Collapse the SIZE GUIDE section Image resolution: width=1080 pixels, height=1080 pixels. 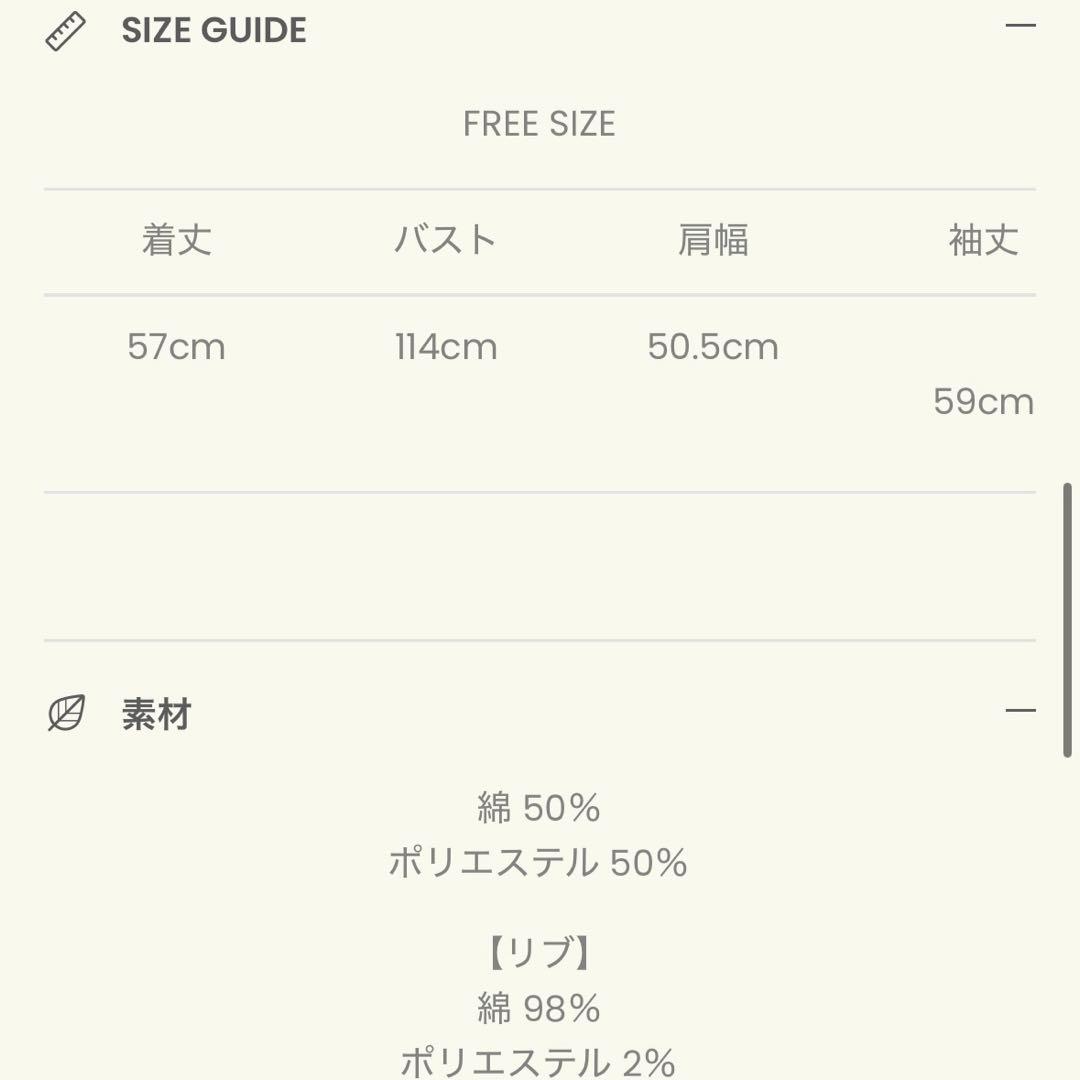pos(1020,26)
